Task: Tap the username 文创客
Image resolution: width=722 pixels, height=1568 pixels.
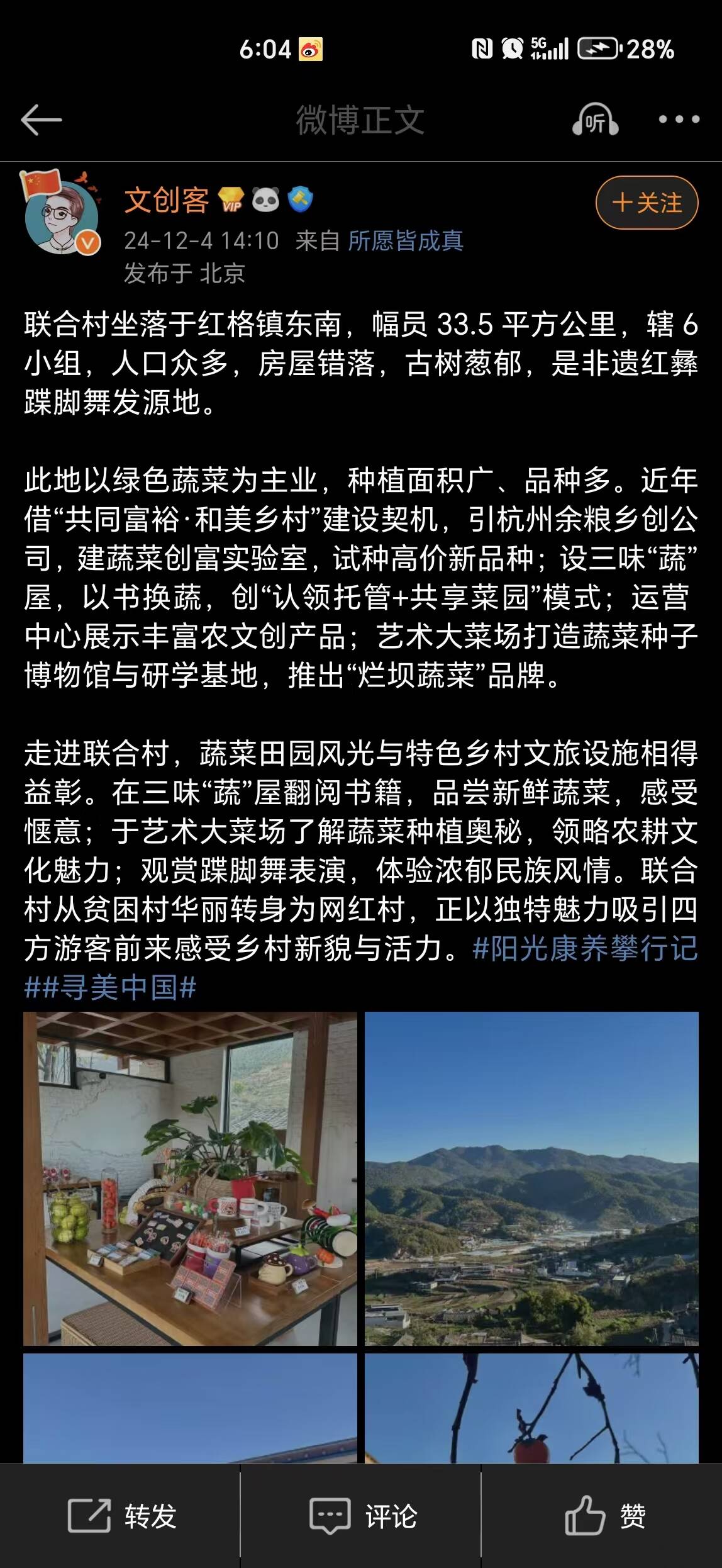Action: tap(167, 201)
